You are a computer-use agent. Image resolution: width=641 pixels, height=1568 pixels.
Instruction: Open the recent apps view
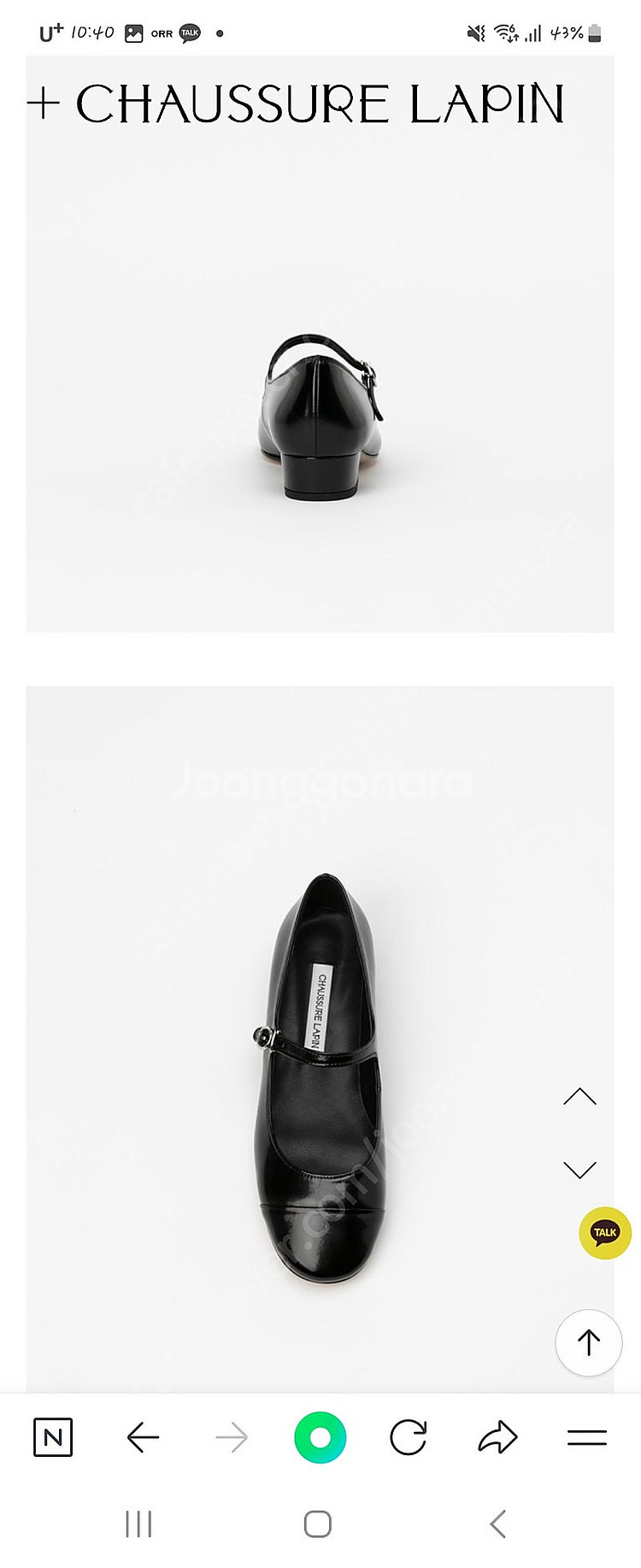[138, 1524]
